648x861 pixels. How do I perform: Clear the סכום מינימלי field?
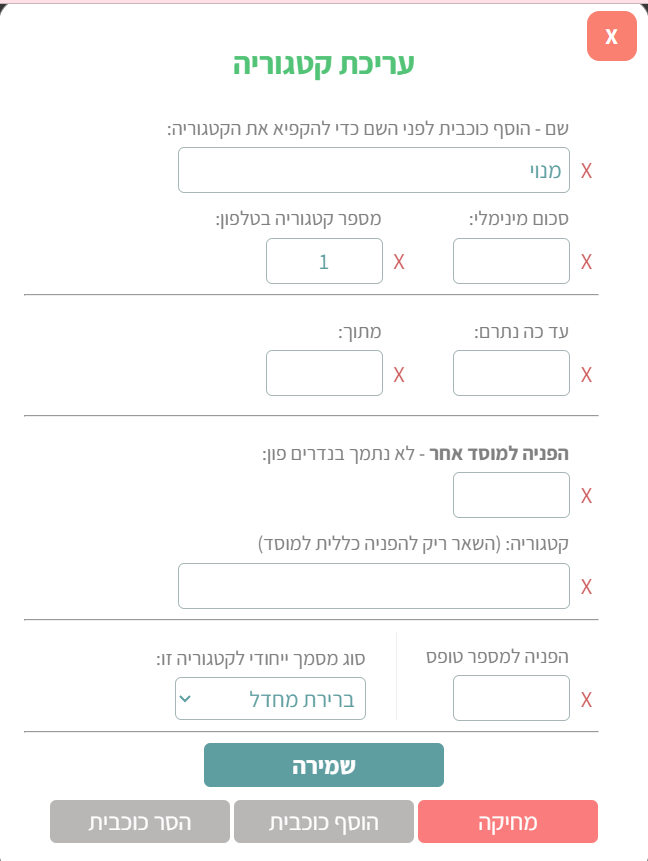pyautogui.click(x=587, y=262)
